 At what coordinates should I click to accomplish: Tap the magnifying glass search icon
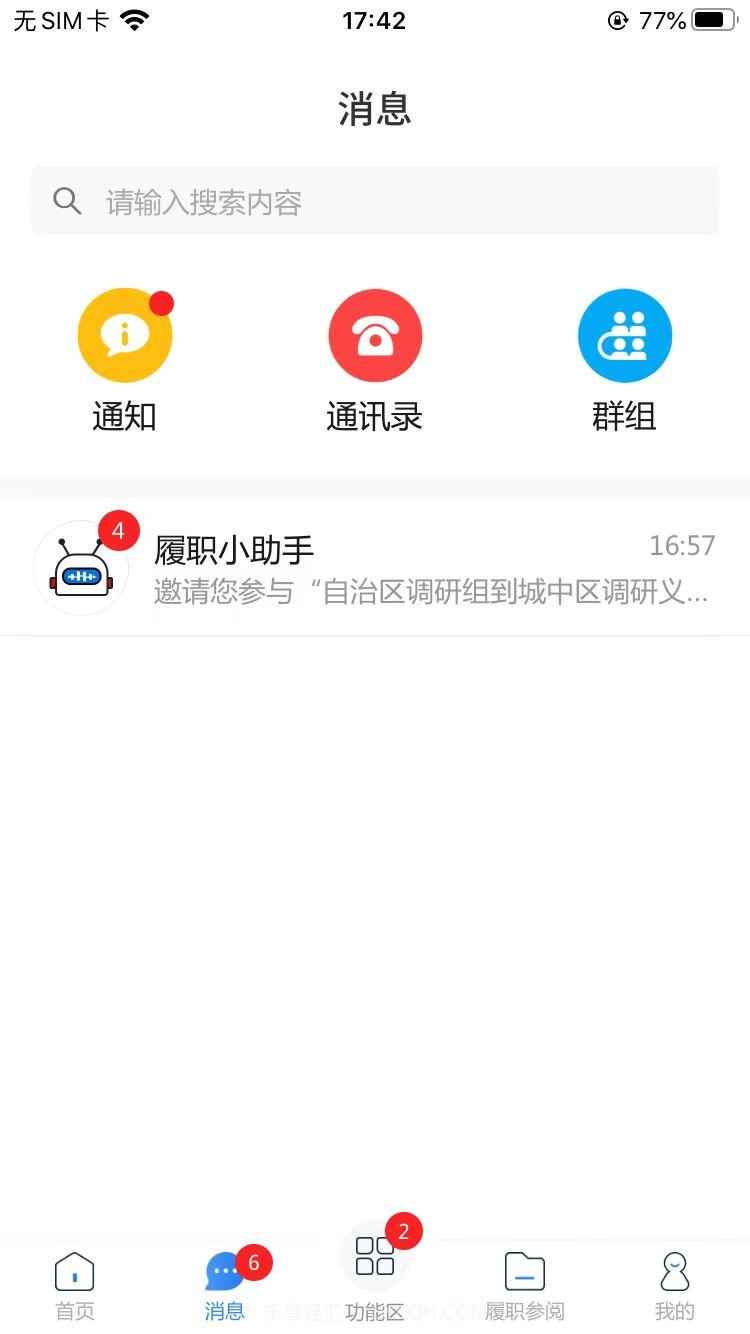pos(67,200)
